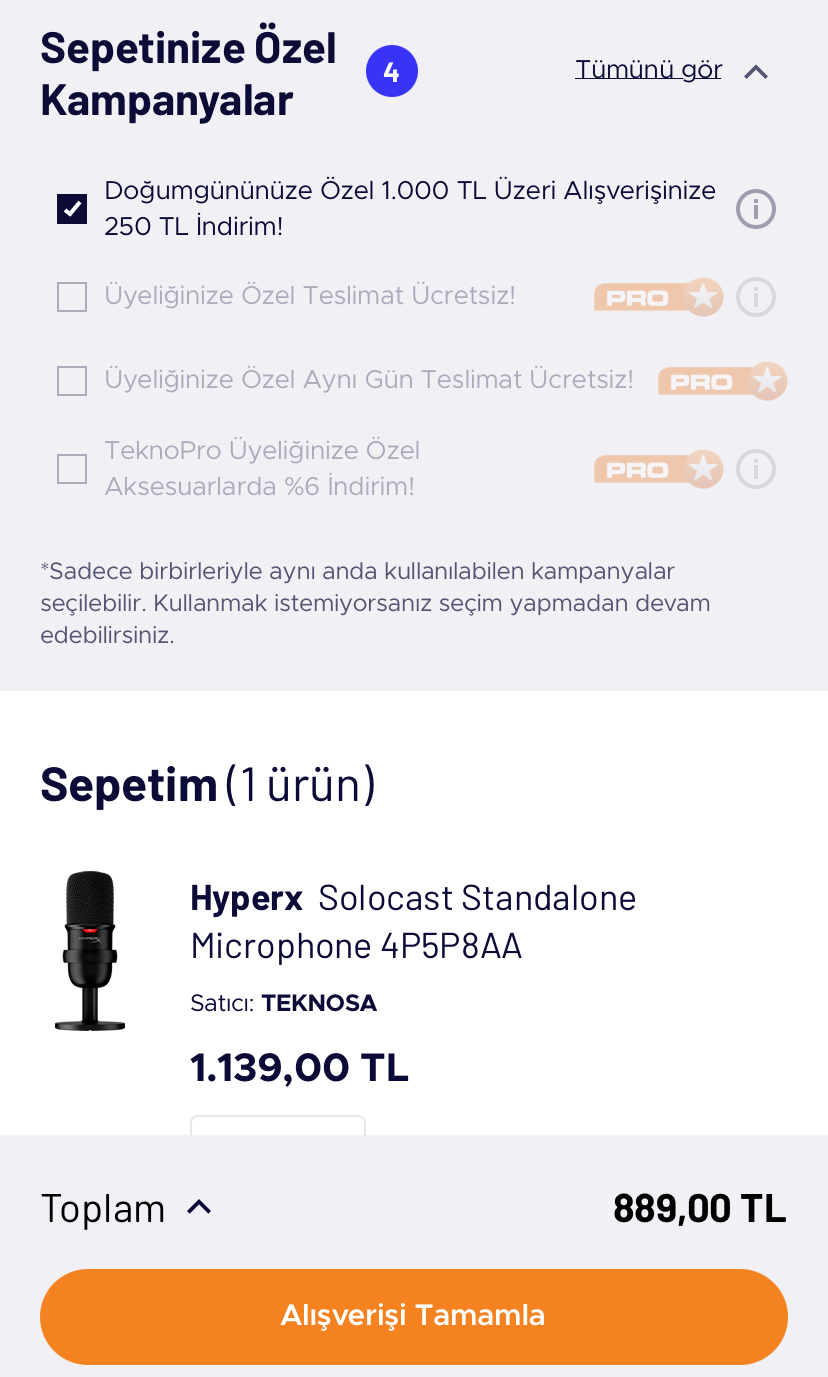Select the Teslimat Ücretsiz campaign checkbox
Screen dimensions: 828x1377
point(72,297)
